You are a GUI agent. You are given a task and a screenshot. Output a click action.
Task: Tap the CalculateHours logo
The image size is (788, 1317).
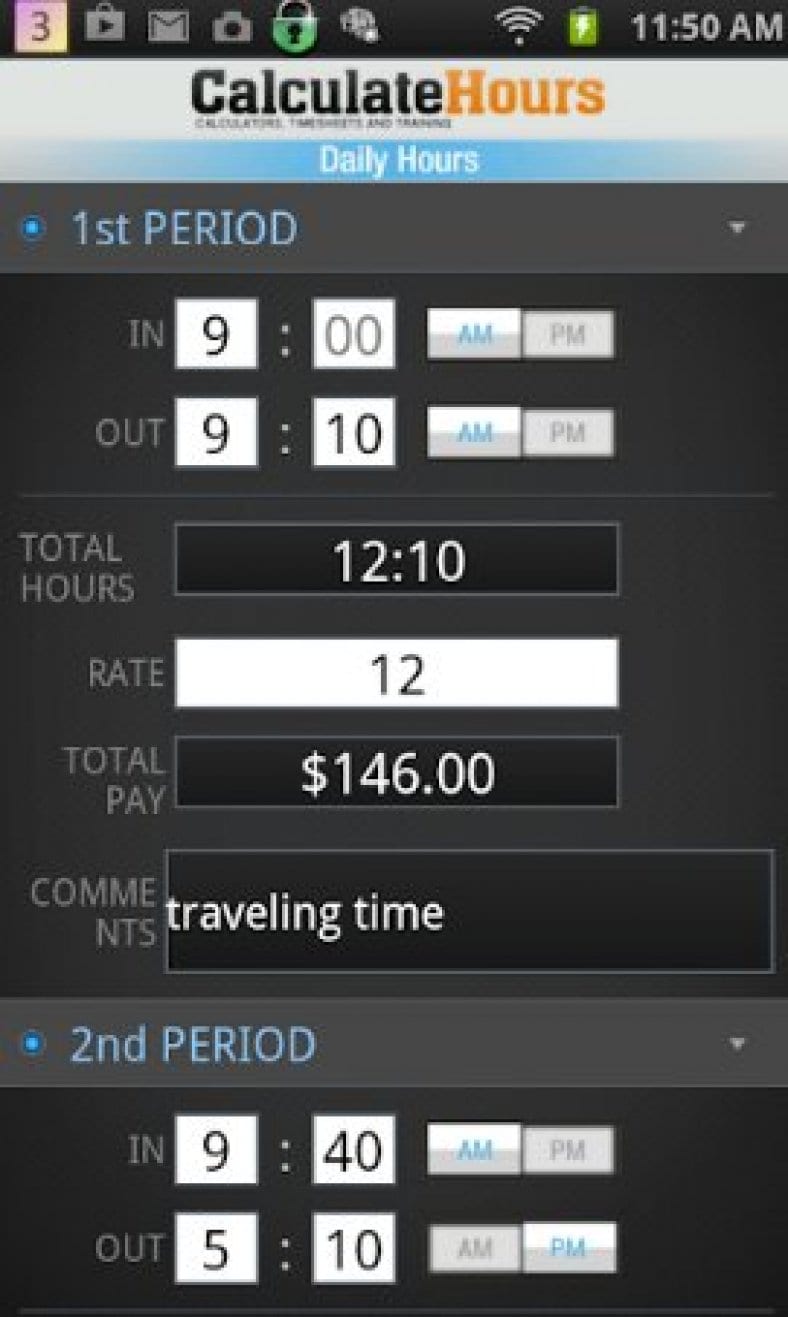coord(394,95)
